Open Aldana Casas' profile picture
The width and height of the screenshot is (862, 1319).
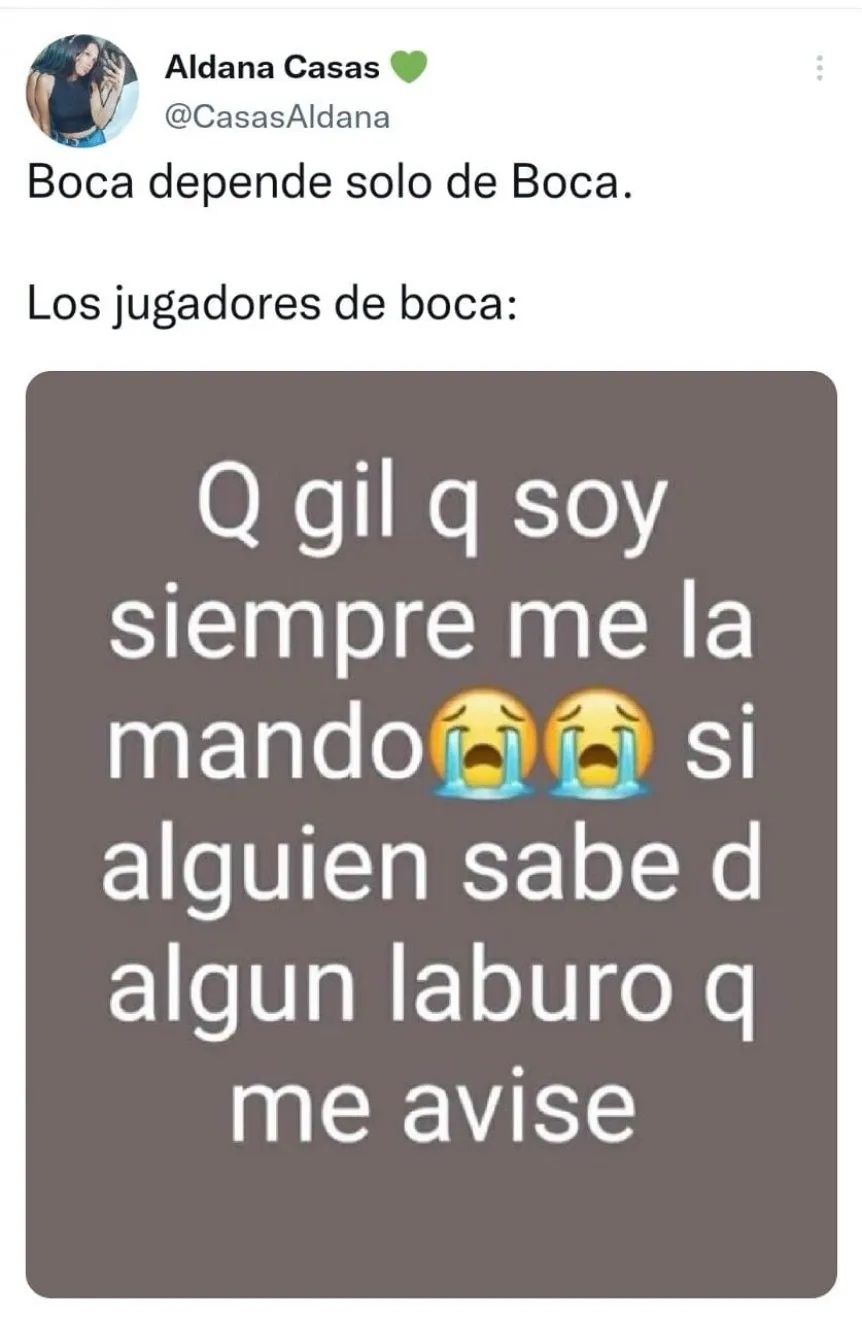pyautogui.click(x=82, y=91)
